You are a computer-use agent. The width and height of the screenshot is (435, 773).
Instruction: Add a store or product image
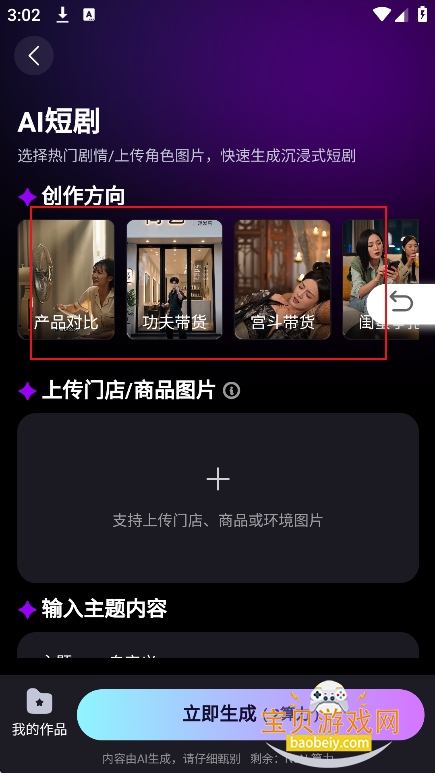218,498
